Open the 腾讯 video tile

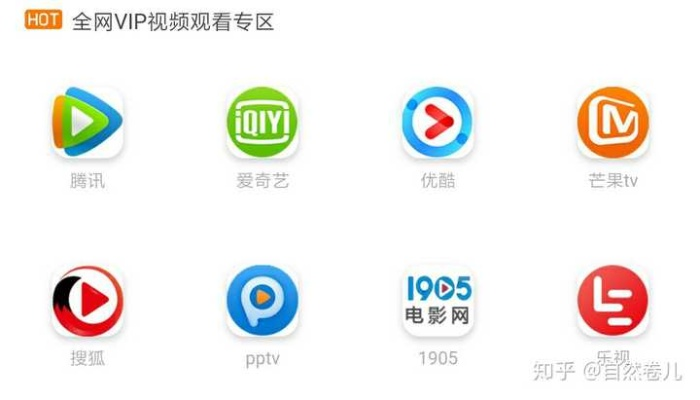(87, 122)
